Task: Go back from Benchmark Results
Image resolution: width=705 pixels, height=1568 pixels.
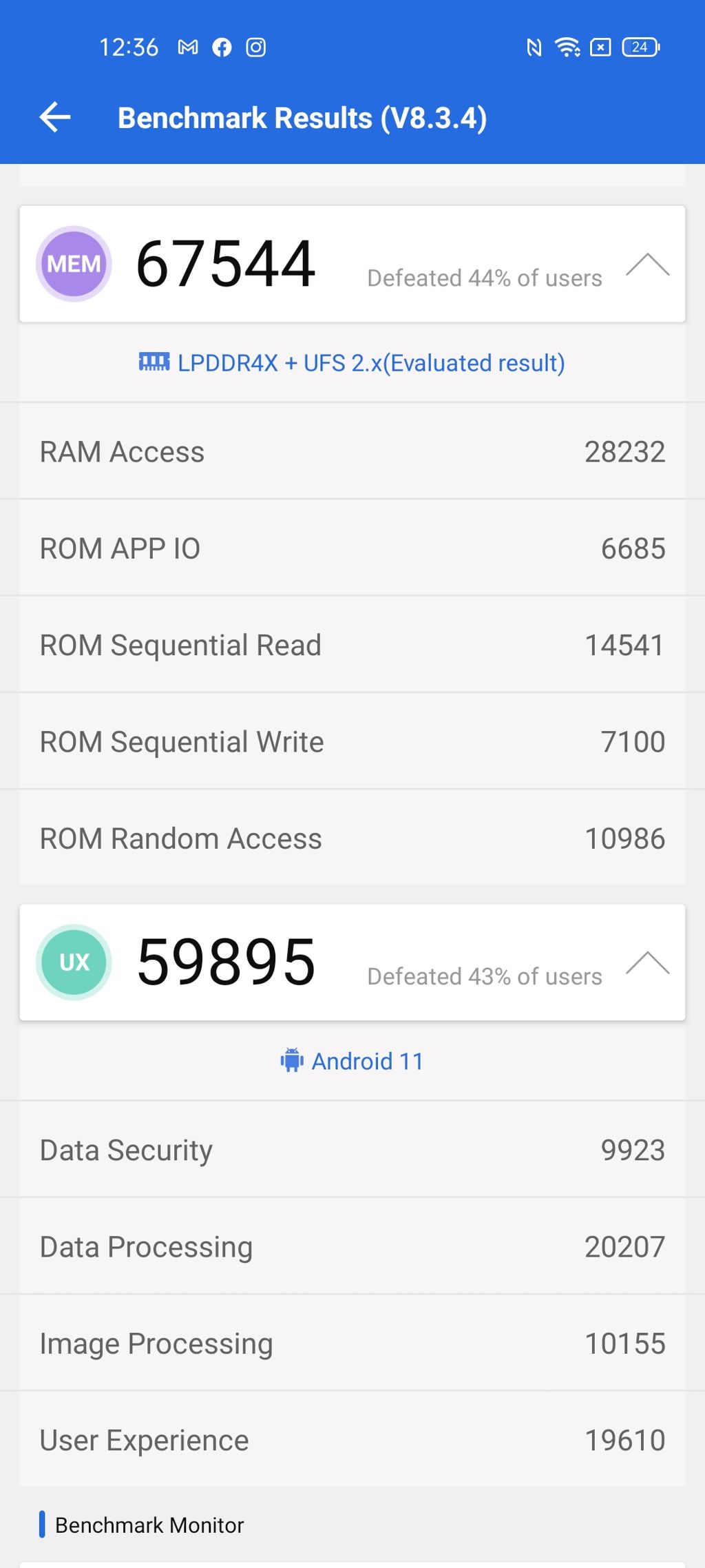Action: [x=55, y=117]
